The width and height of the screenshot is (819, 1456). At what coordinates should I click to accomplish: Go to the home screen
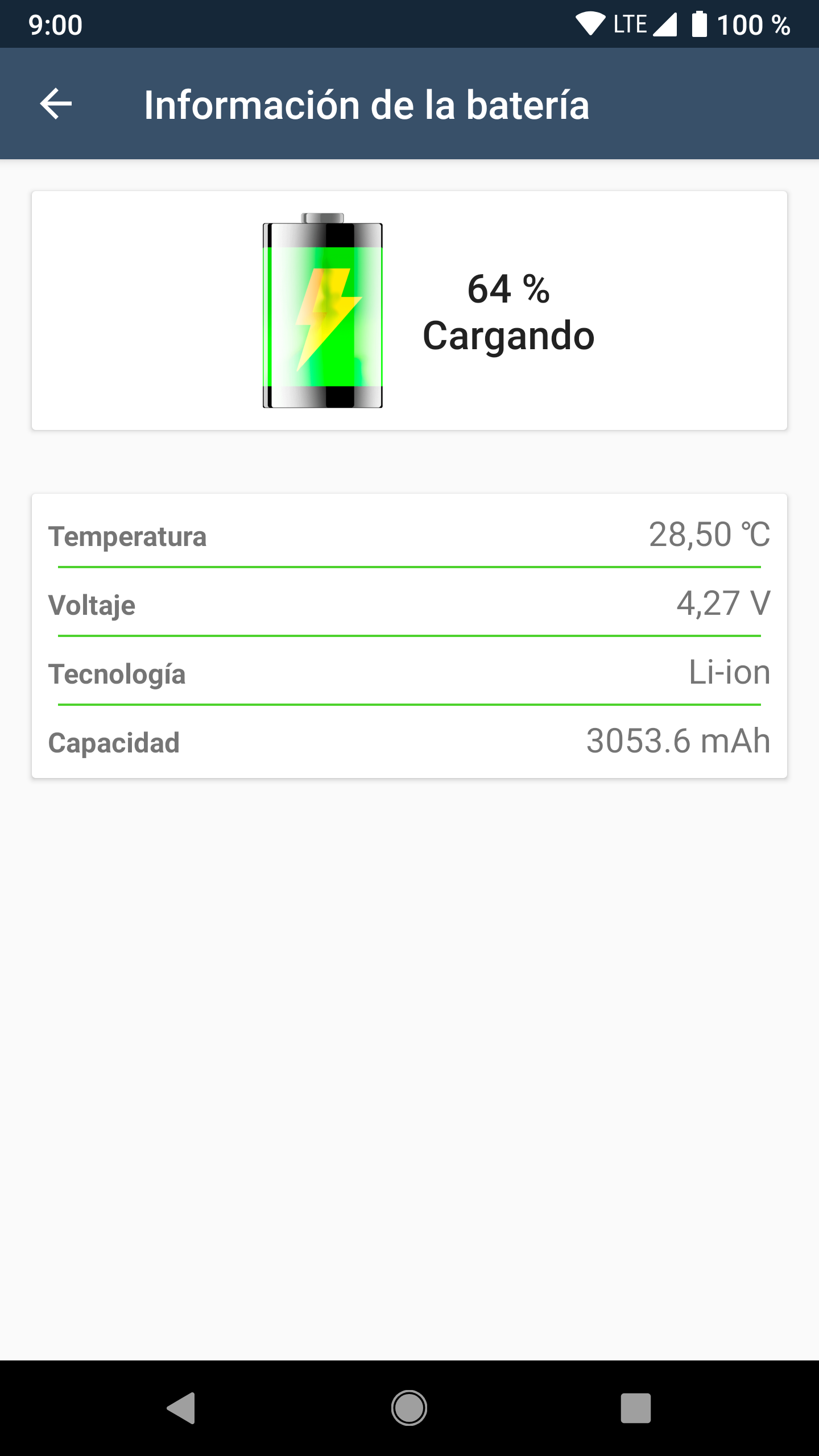tap(409, 1408)
